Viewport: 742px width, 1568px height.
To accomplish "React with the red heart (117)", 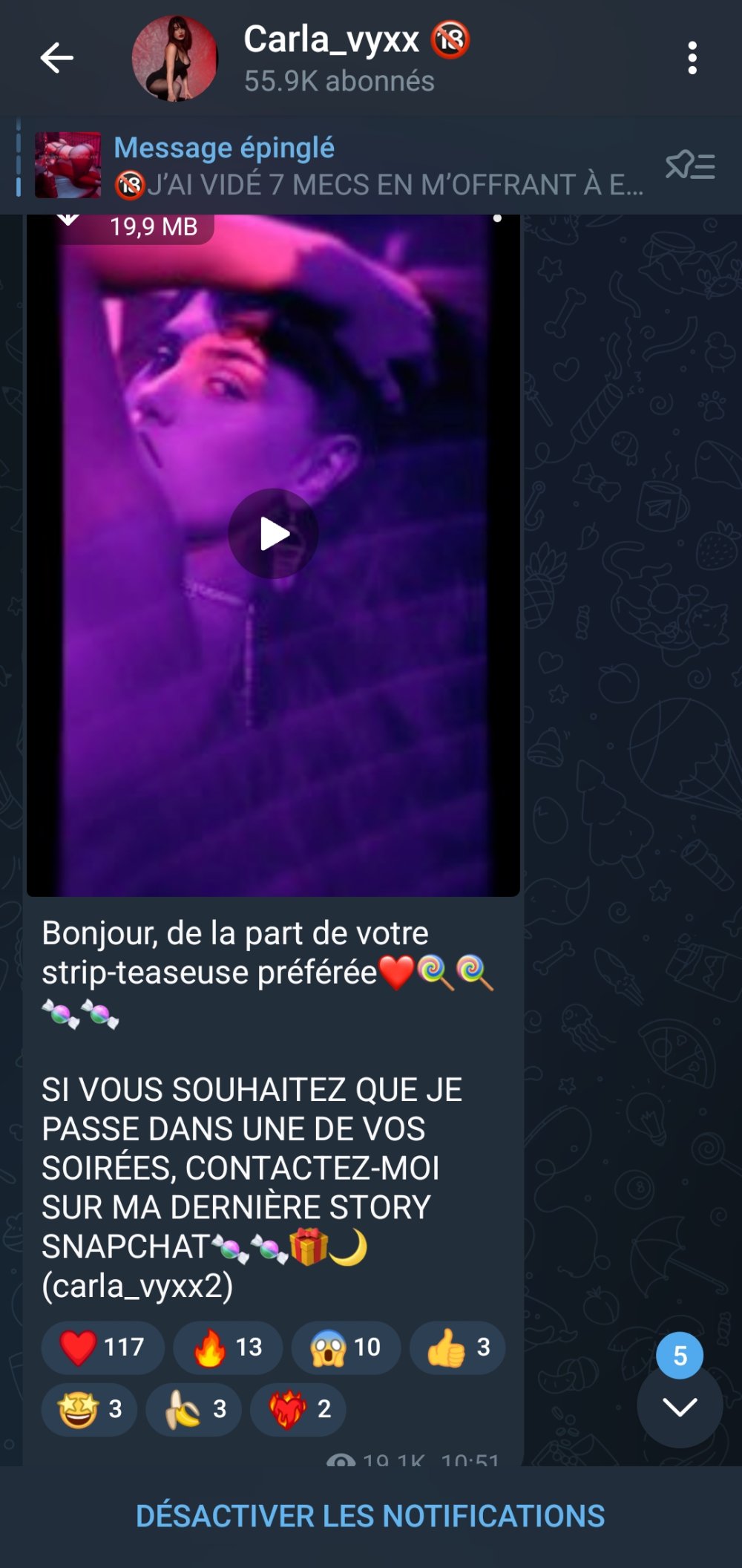I will [102, 1347].
